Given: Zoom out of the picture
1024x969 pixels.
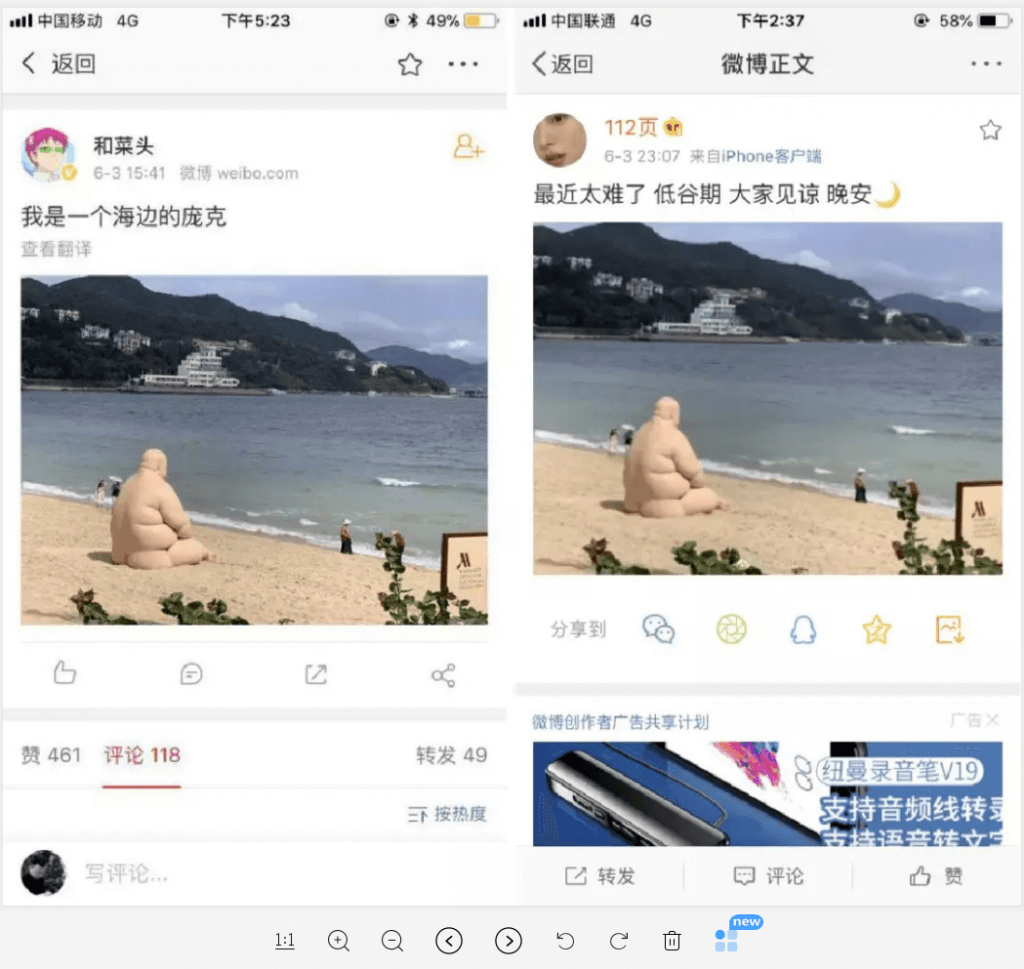Looking at the screenshot, I should pyautogui.click(x=393, y=940).
